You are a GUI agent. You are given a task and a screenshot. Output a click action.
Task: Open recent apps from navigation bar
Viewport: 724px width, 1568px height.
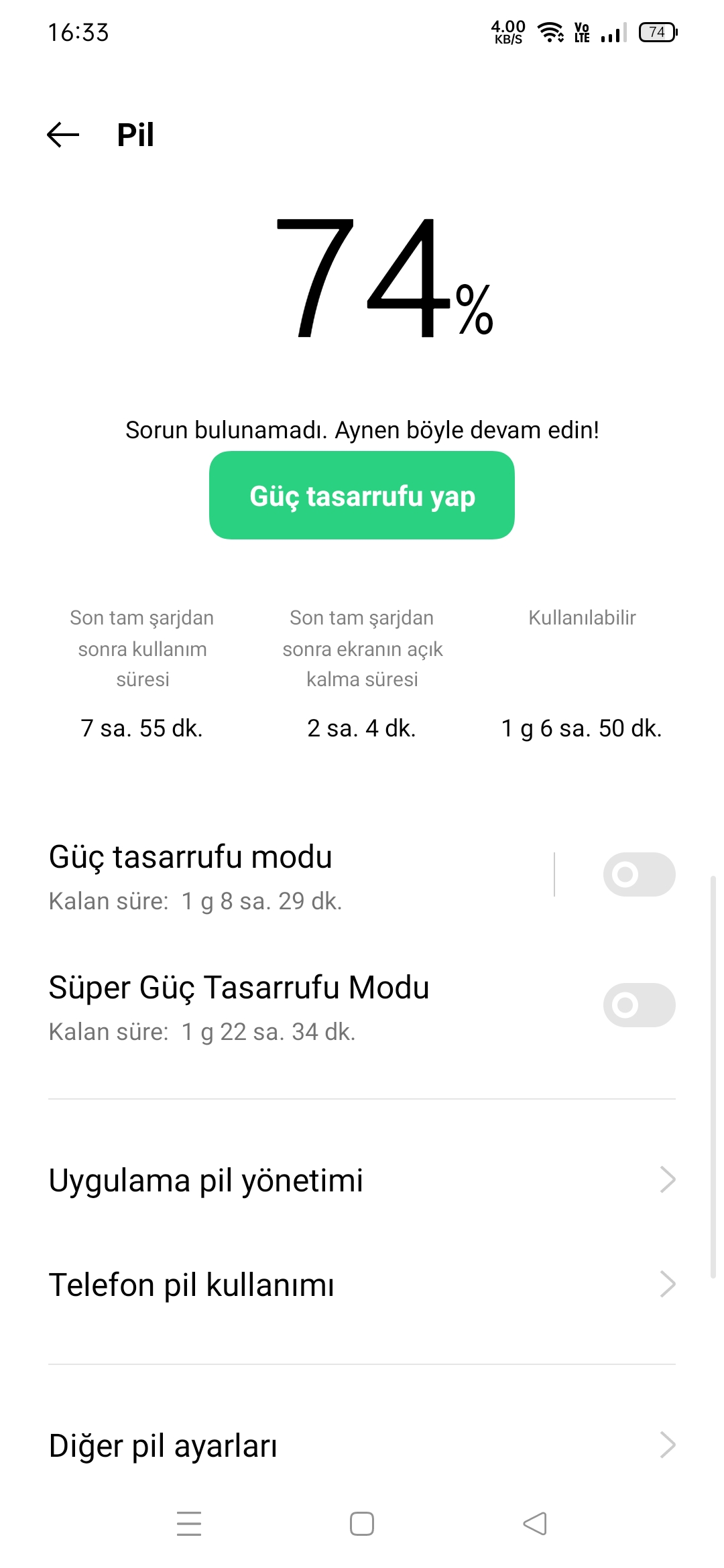[189, 1524]
